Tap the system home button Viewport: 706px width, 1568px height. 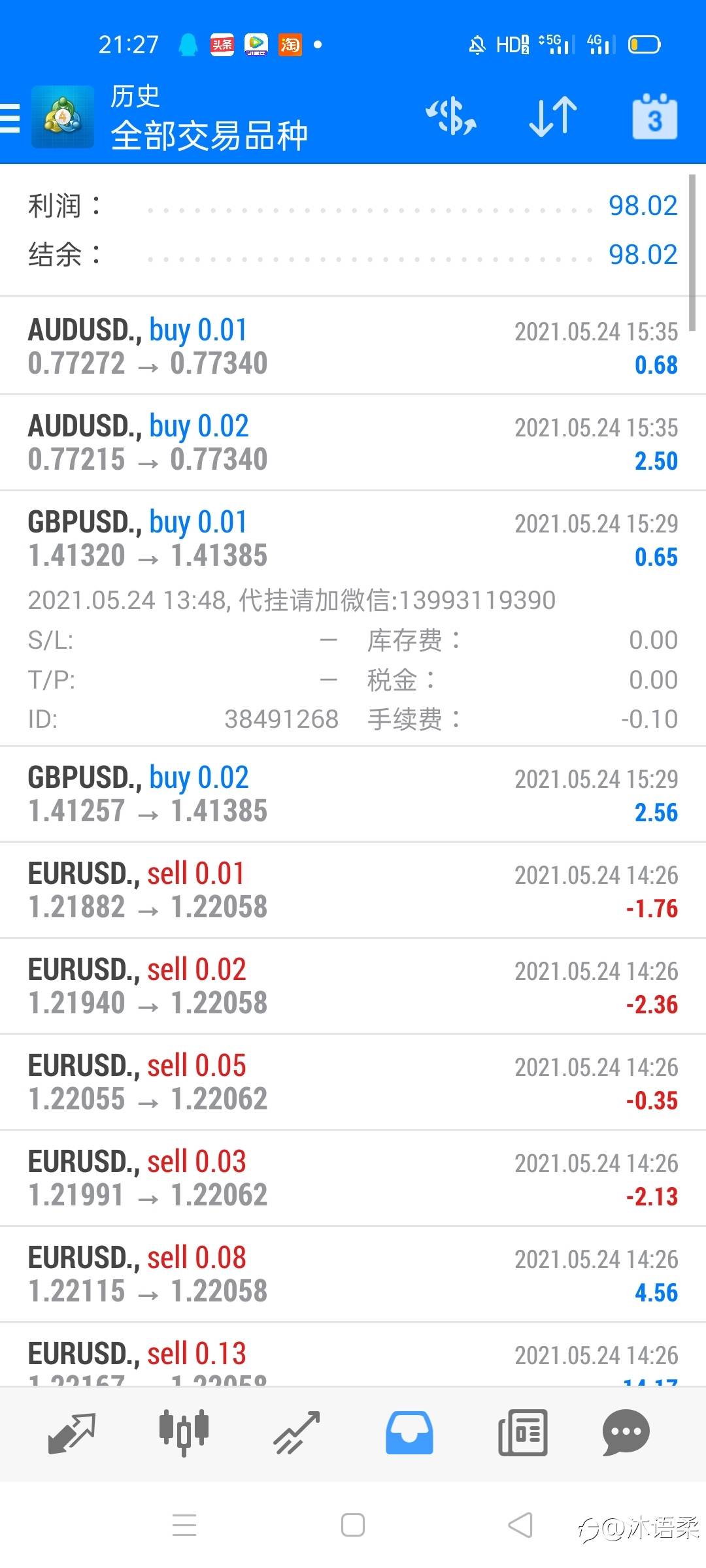pyautogui.click(x=353, y=1526)
